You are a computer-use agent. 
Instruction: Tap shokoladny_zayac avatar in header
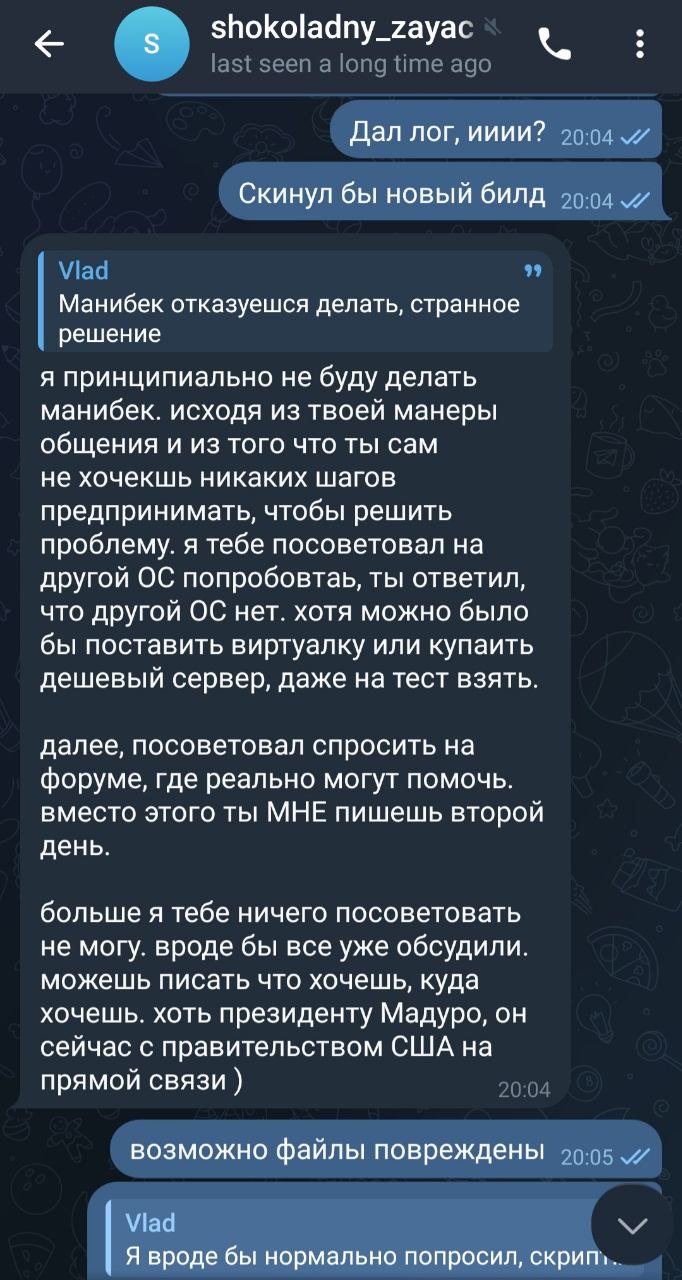pyautogui.click(x=152, y=45)
